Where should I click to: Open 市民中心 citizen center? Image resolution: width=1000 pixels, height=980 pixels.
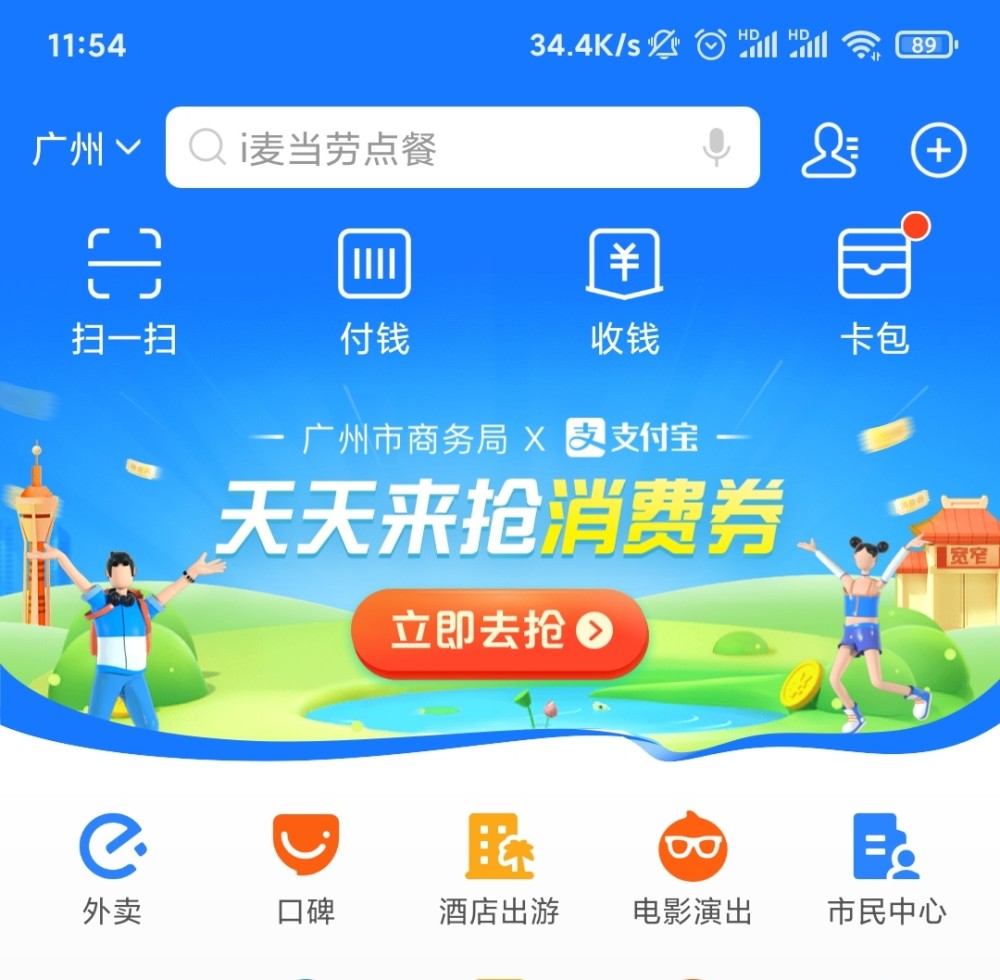point(886,868)
